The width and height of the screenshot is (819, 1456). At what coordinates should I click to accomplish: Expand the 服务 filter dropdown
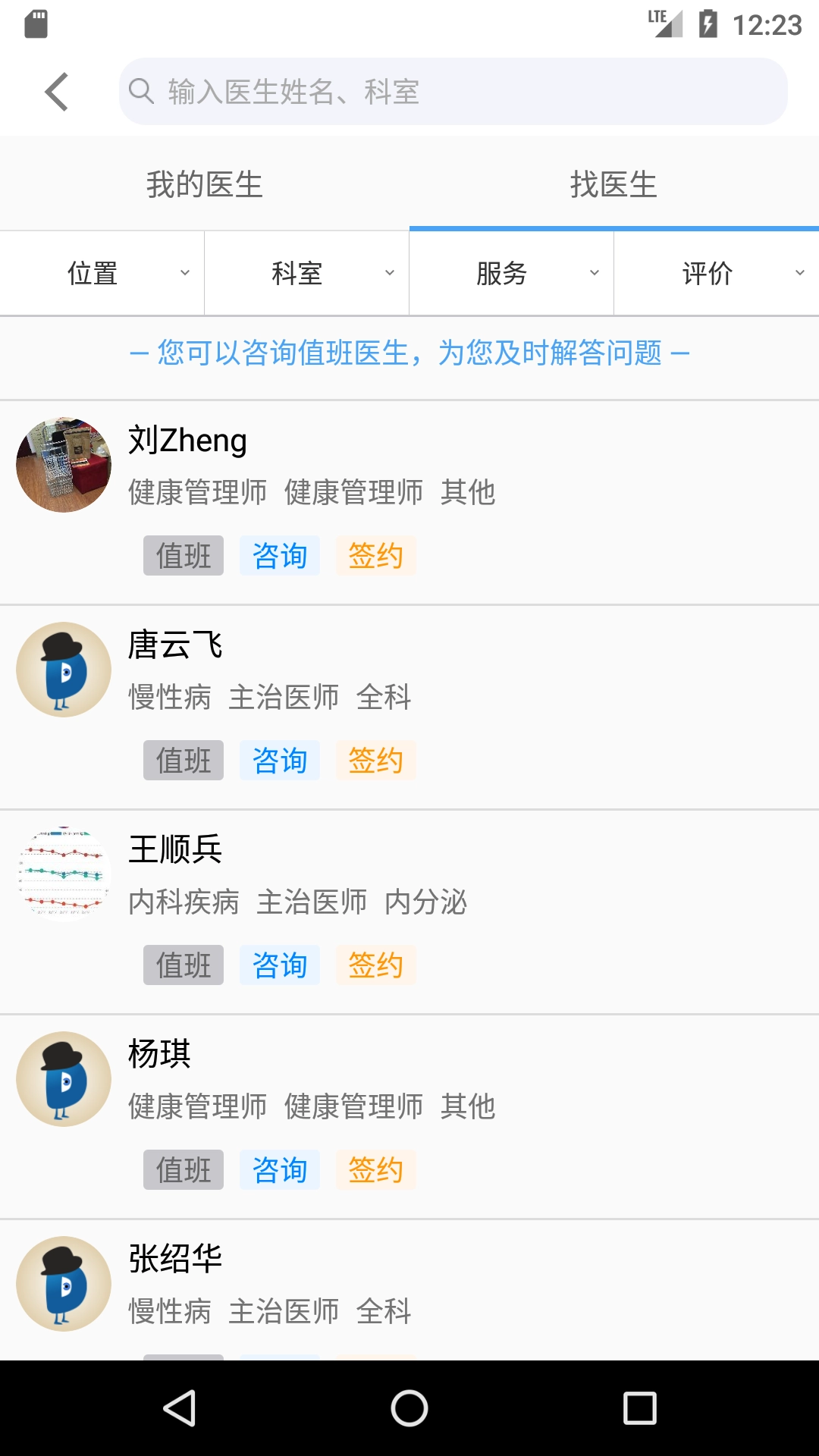tap(511, 272)
